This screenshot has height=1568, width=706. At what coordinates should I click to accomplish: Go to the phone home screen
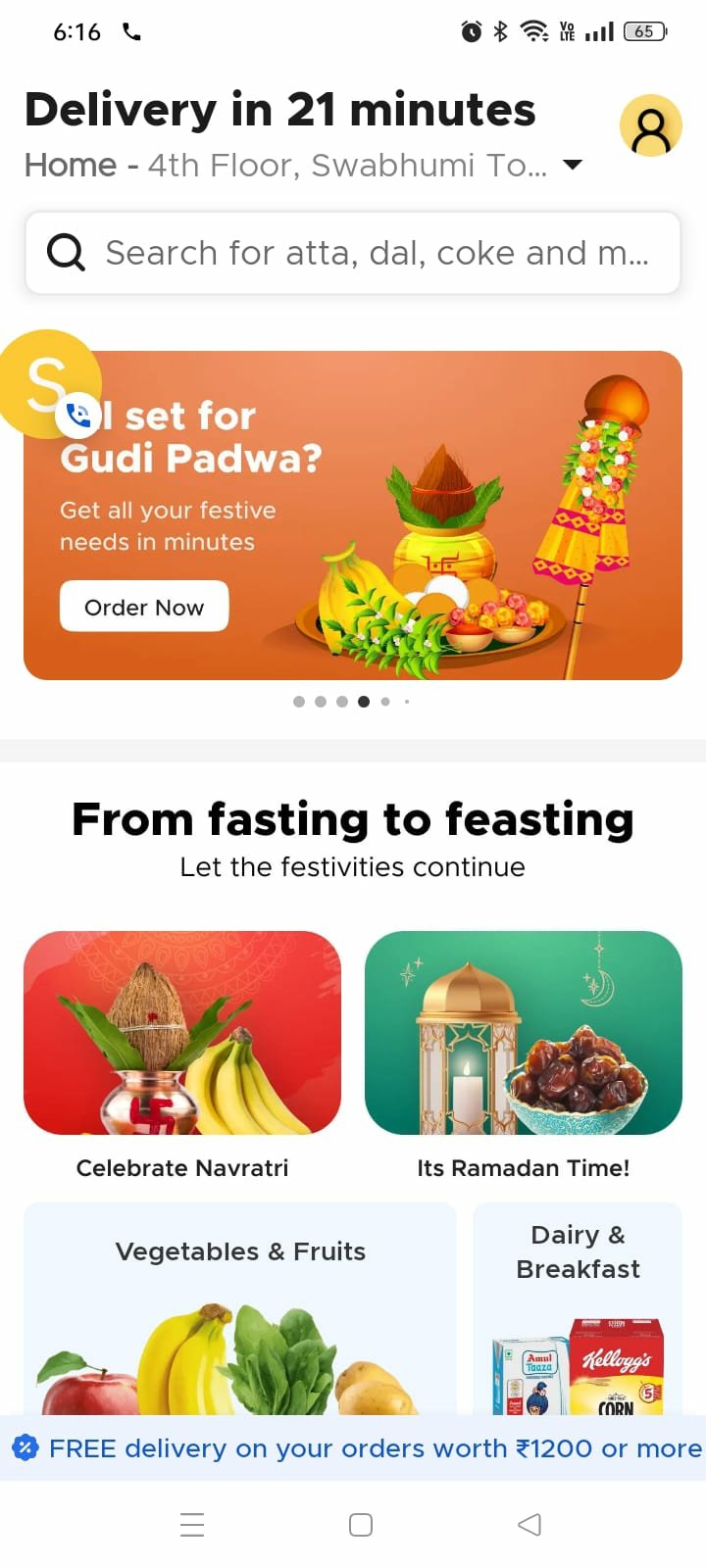[361, 1525]
